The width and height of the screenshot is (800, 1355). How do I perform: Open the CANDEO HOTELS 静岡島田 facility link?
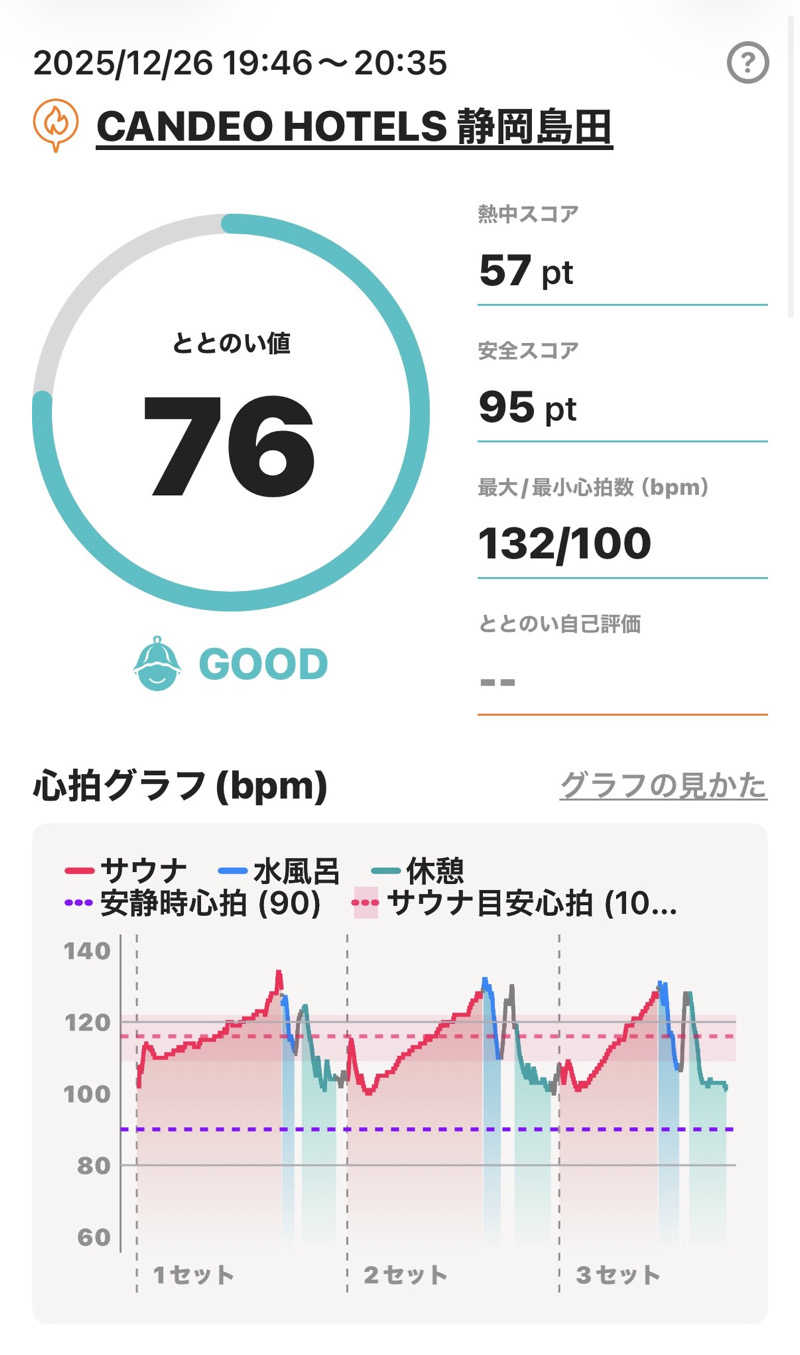tap(354, 127)
